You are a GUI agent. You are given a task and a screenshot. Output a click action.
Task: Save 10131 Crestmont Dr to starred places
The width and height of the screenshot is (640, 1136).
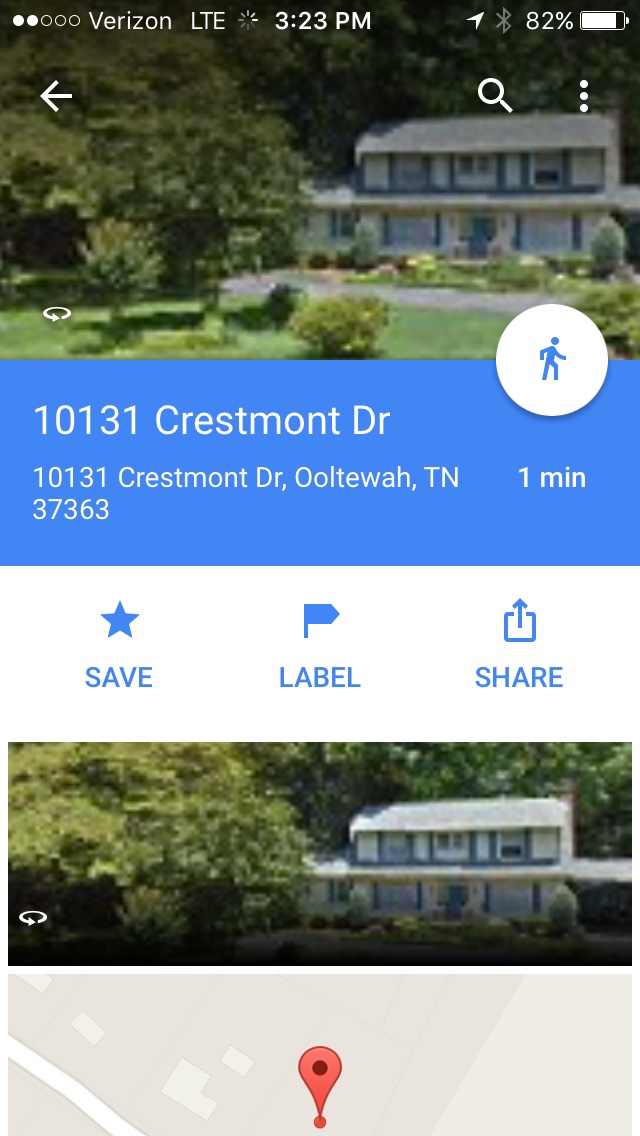[x=119, y=648]
